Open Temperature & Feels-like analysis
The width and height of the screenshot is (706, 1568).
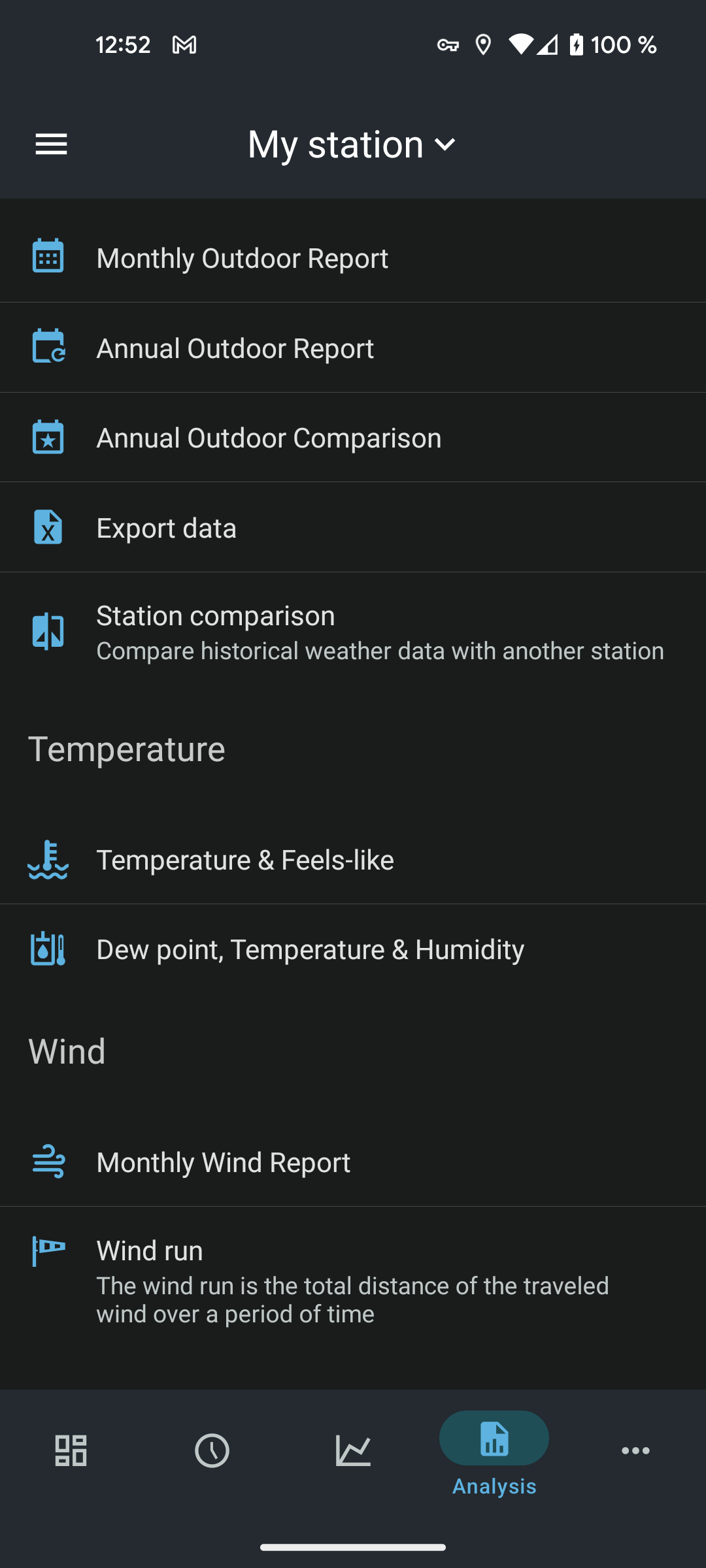[353, 860]
